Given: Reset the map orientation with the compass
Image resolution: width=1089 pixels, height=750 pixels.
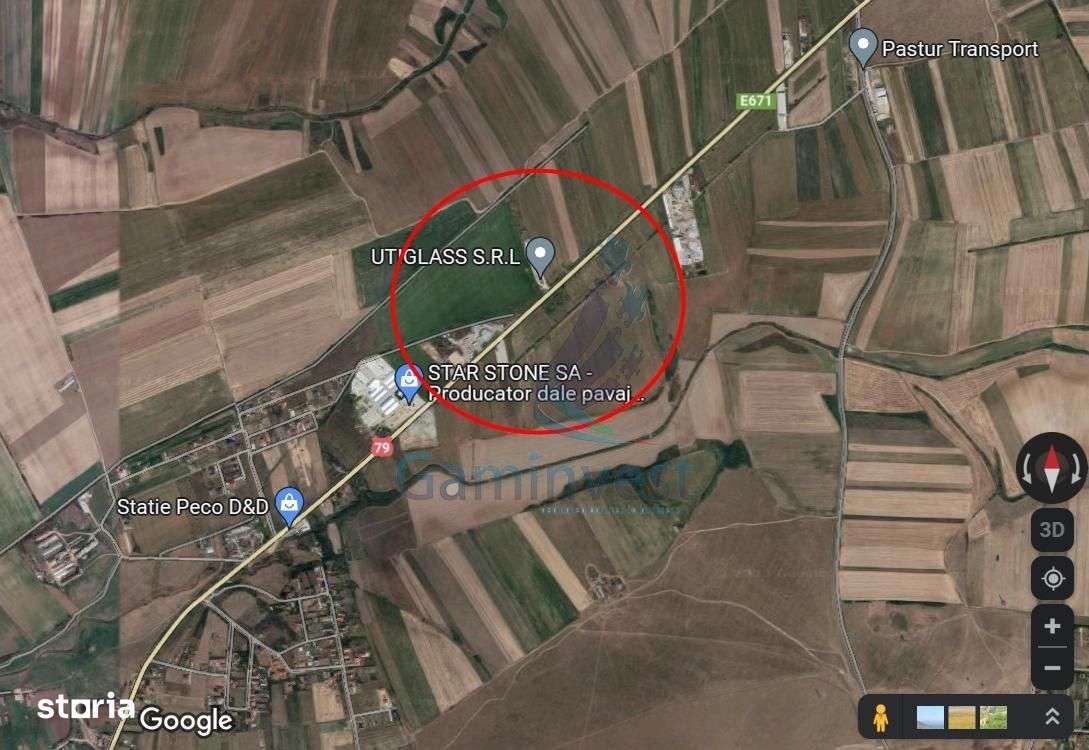Looking at the screenshot, I should (x=1051, y=468).
